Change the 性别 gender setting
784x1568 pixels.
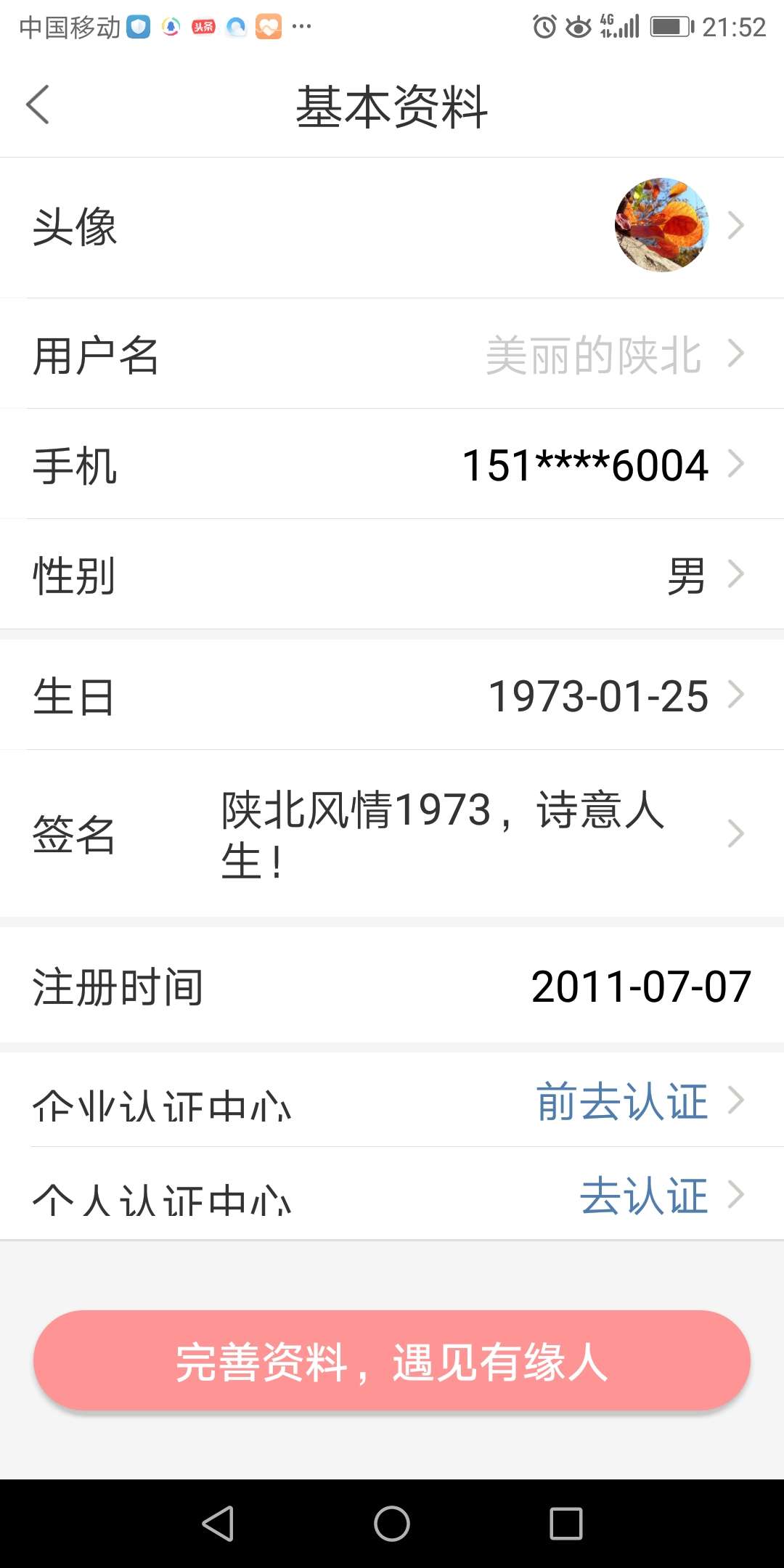(392, 574)
